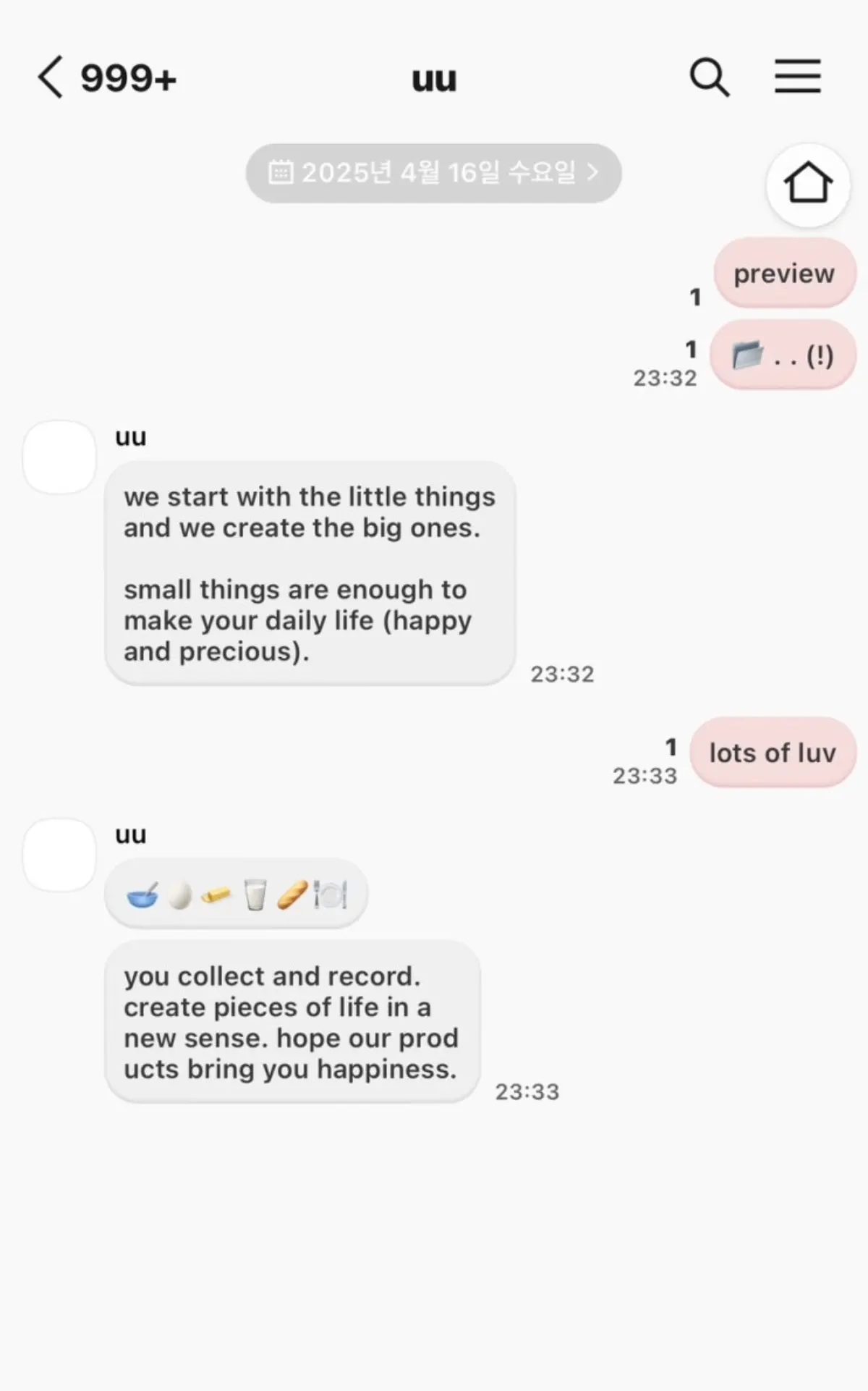Screen dimensions: 868x1391
Task: Go back to the chat list
Action: coord(51,77)
